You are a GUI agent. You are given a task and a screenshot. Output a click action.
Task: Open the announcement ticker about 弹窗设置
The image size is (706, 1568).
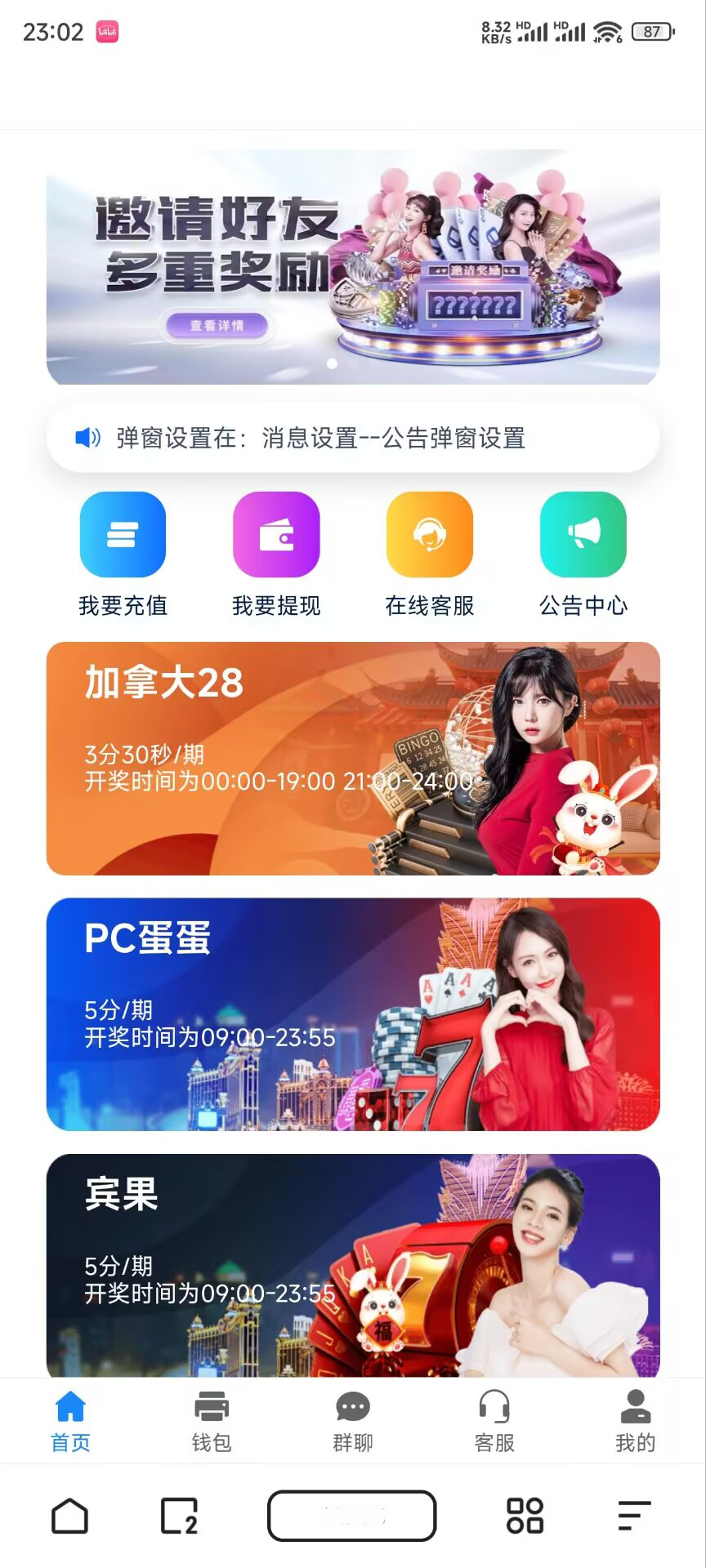click(x=353, y=438)
